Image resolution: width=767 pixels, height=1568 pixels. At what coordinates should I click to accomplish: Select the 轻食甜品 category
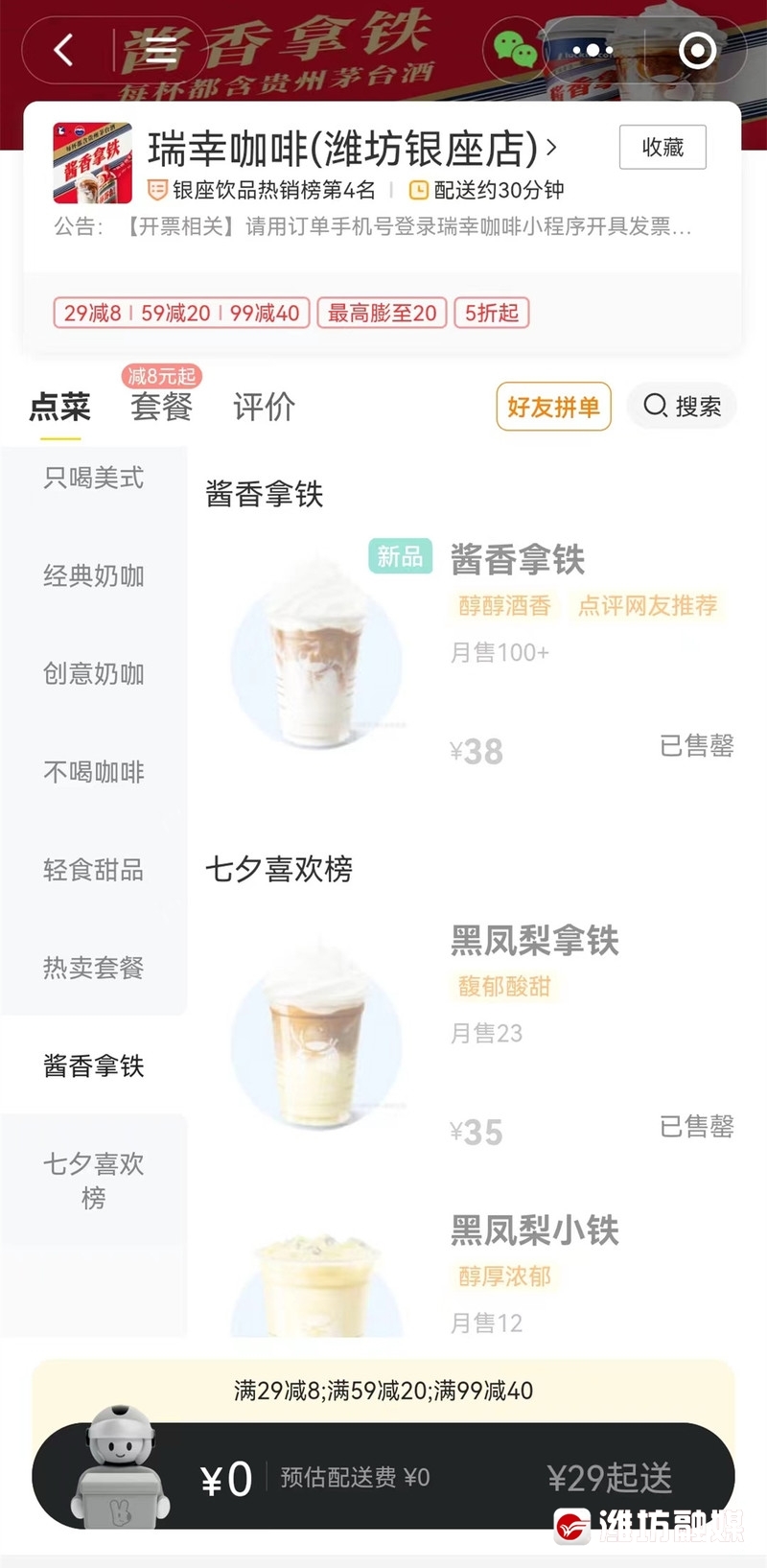[x=93, y=869]
